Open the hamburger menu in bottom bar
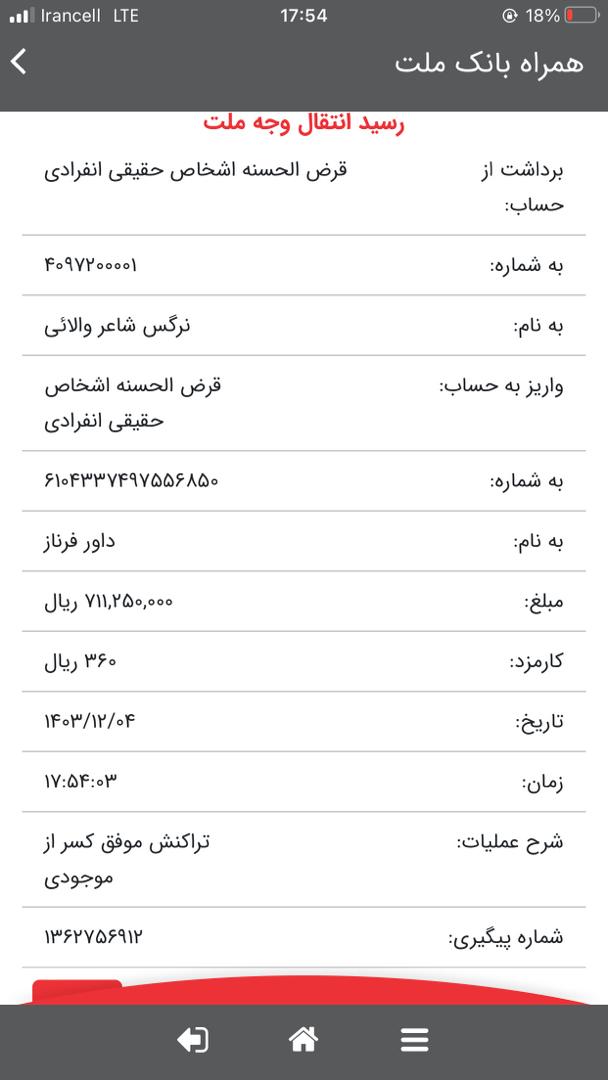Viewport: 608px width, 1080px height. [415, 1039]
